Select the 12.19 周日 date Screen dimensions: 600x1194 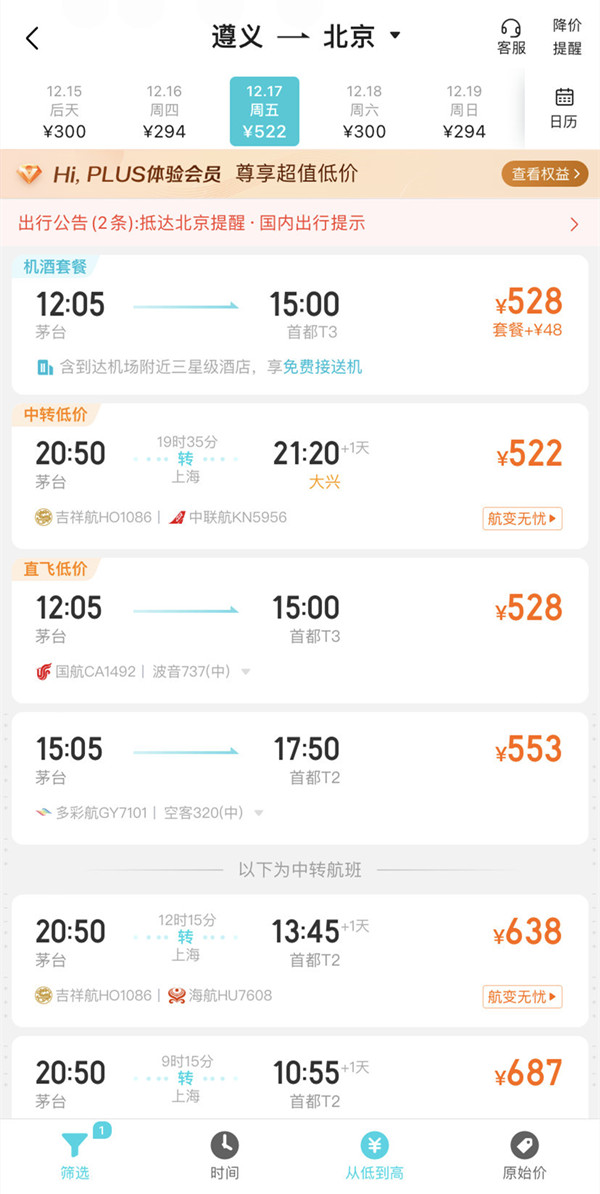464,111
